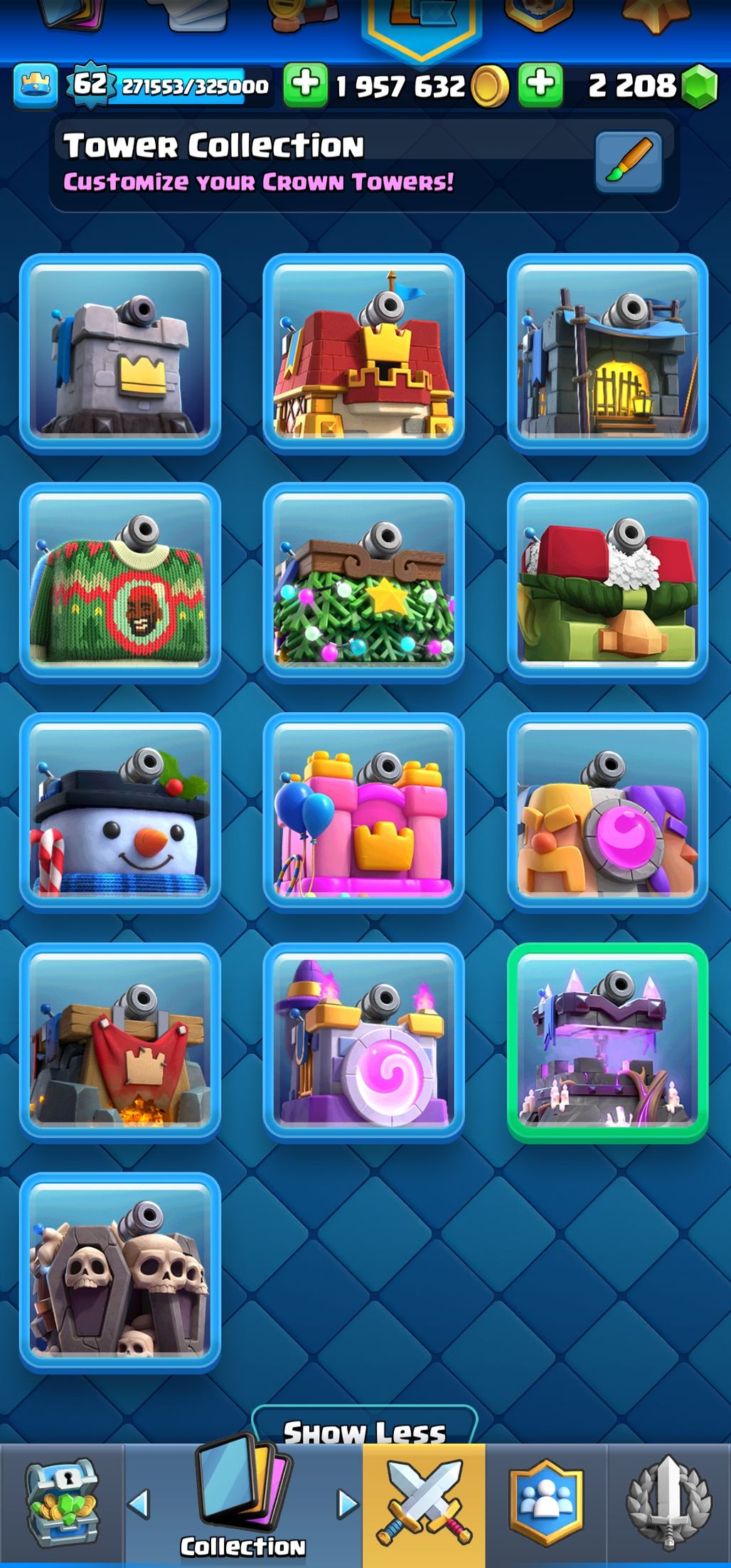Image resolution: width=731 pixels, height=1568 pixels.
Task: Switch to the Battle crossed swords tab
Action: tap(424, 1504)
